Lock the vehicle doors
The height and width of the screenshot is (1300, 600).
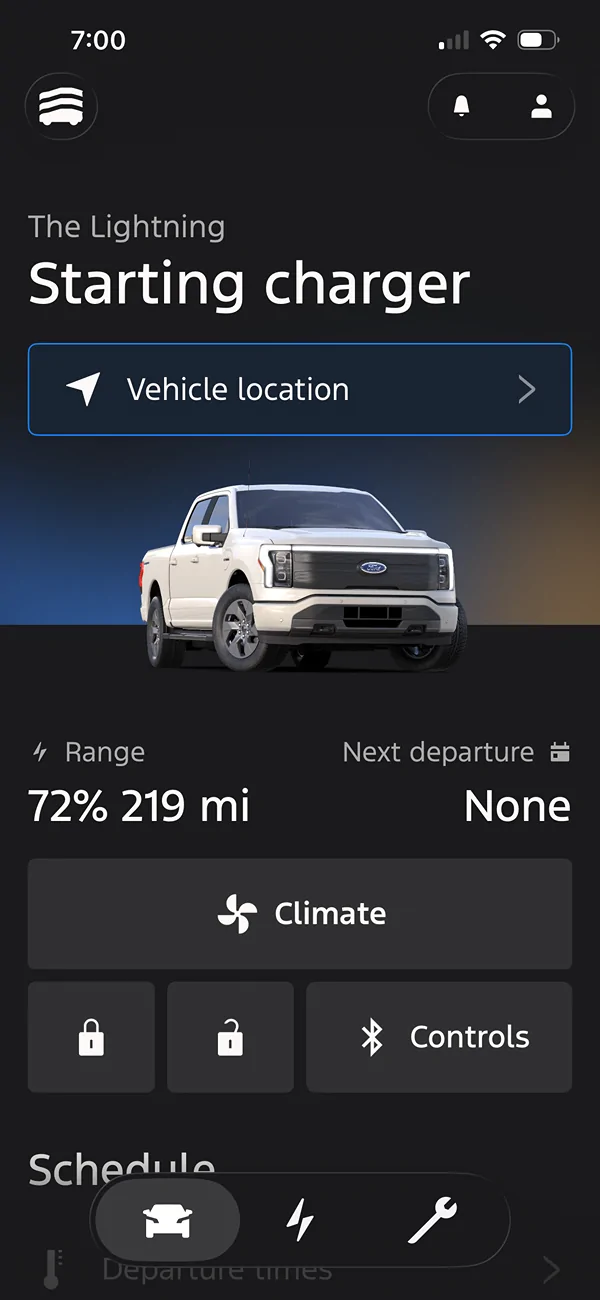point(91,1037)
